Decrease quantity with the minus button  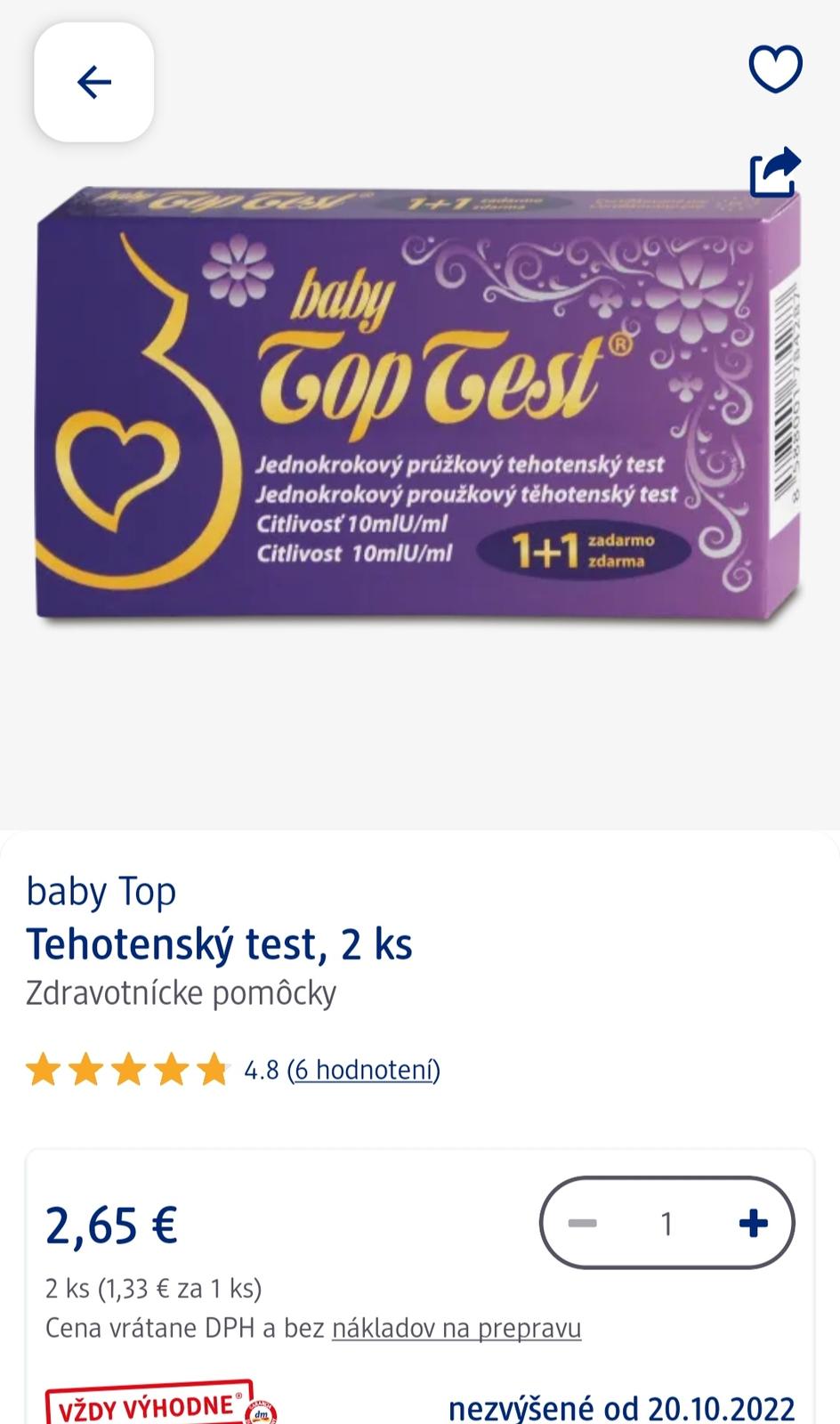pos(582,1224)
